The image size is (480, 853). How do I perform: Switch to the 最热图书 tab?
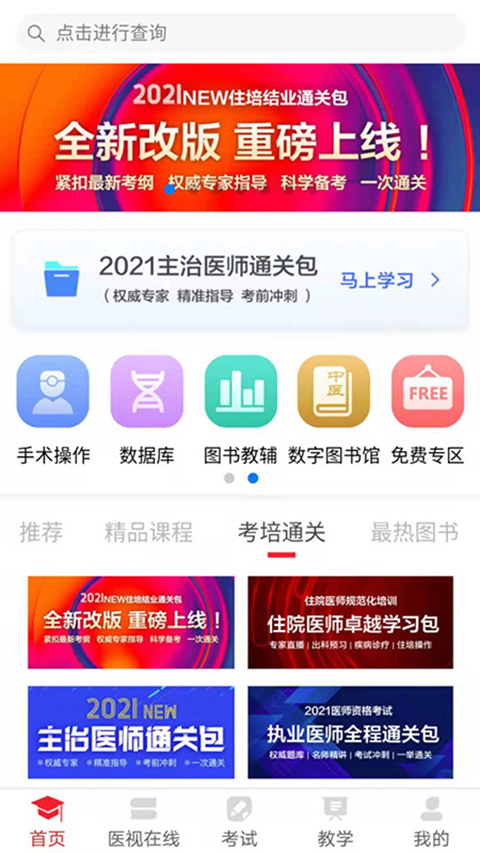click(414, 532)
